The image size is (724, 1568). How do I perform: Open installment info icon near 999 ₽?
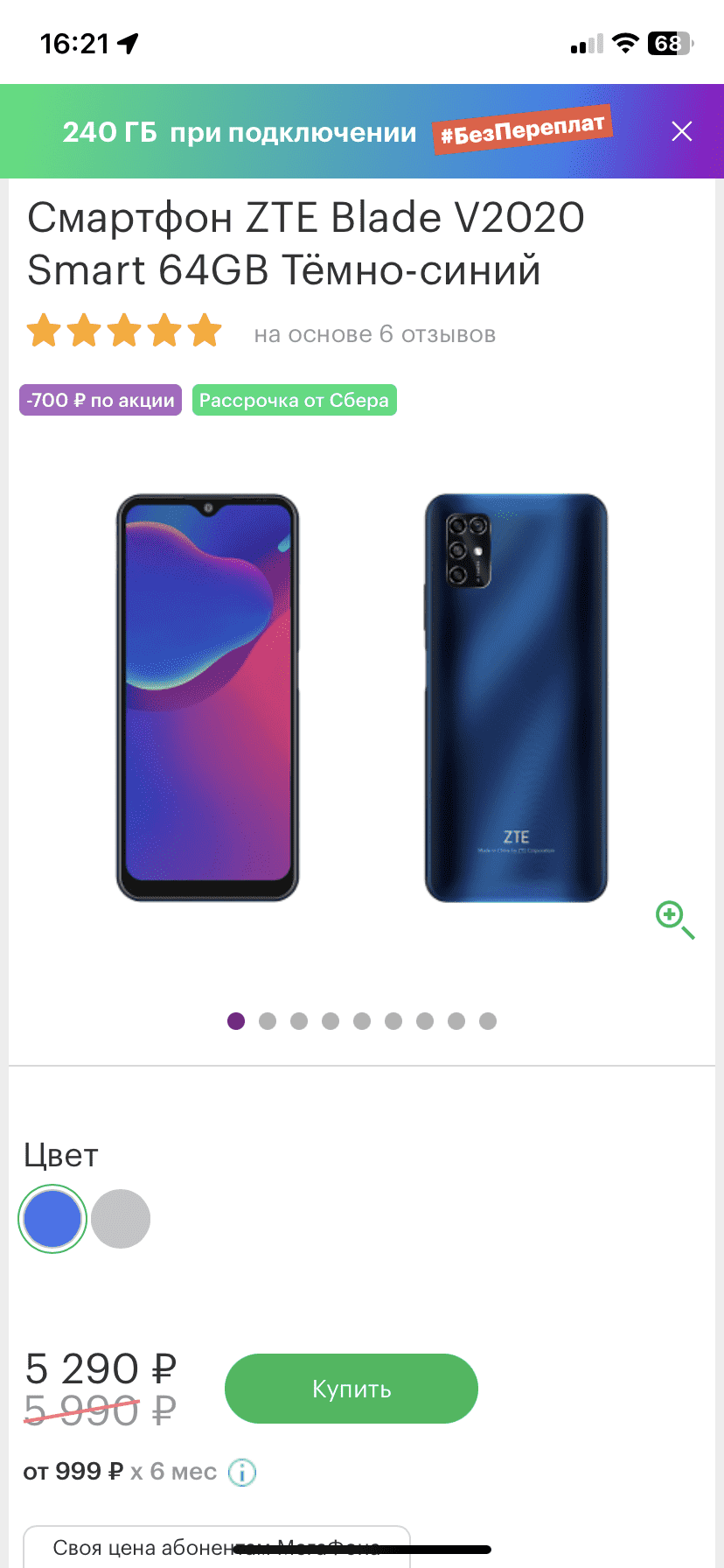coord(242,1472)
